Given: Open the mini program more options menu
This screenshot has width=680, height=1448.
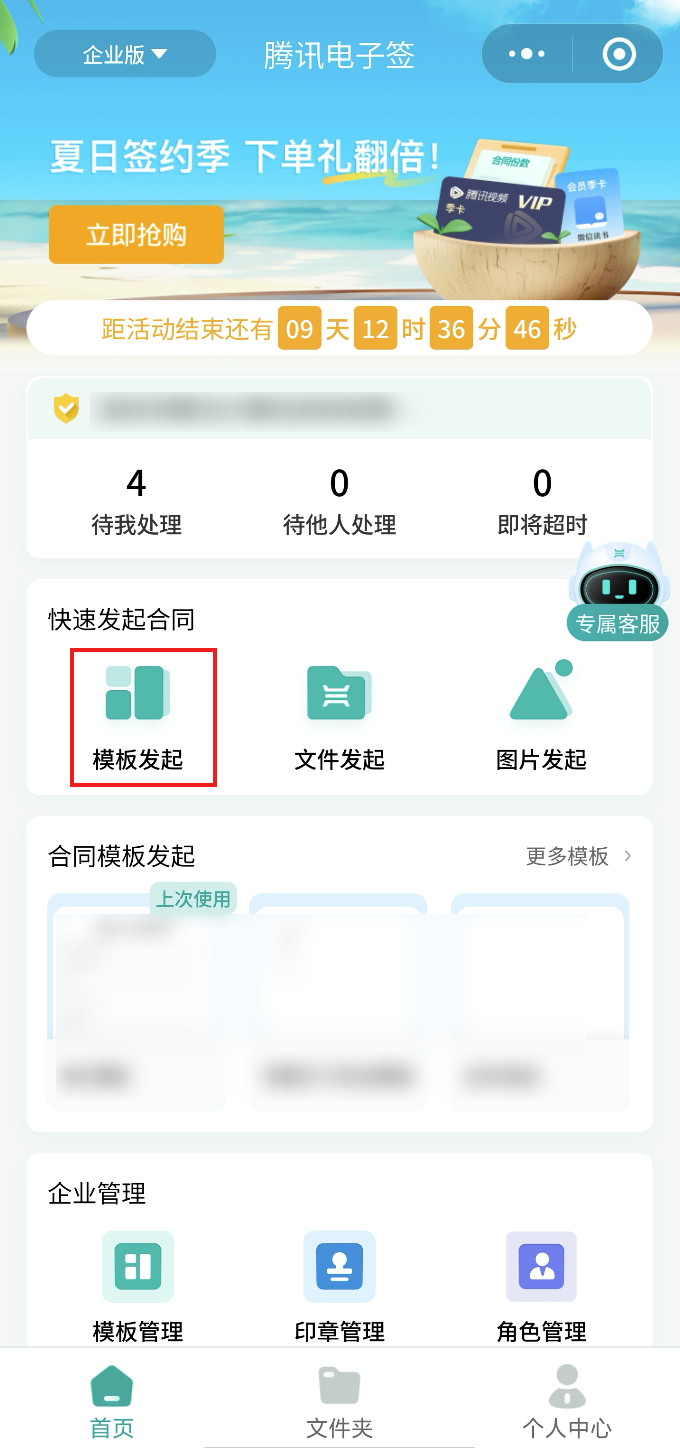Looking at the screenshot, I should point(527,54).
